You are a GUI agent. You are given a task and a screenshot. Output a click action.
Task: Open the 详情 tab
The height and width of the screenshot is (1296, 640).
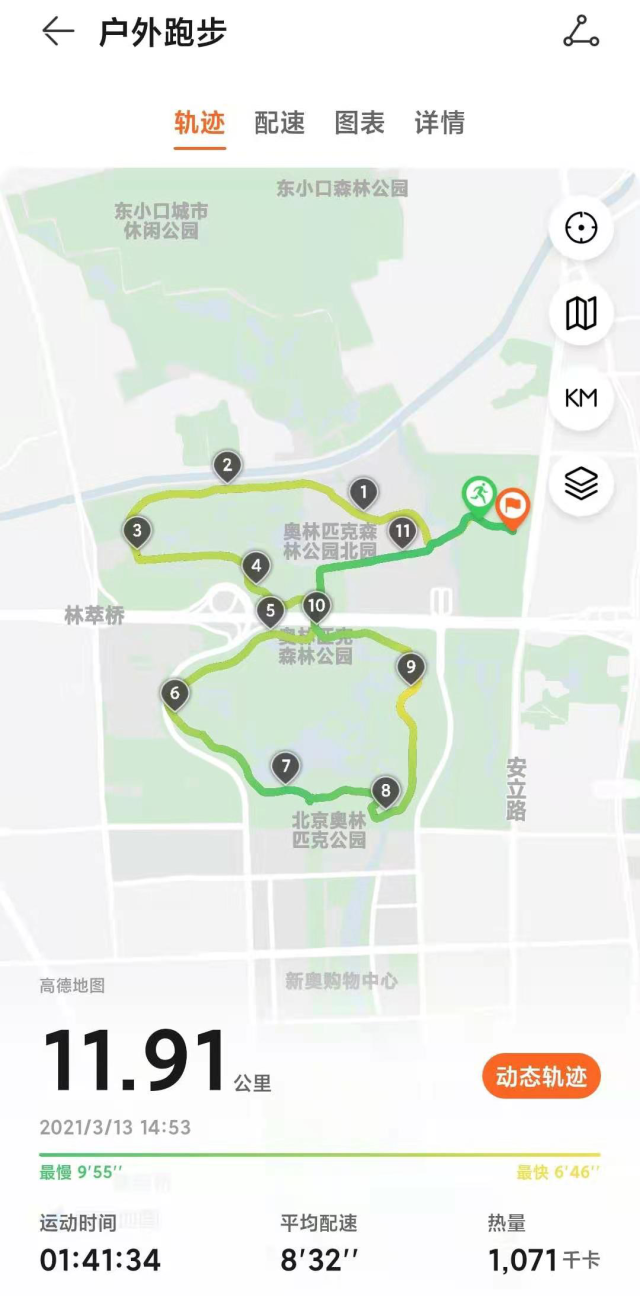click(440, 123)
